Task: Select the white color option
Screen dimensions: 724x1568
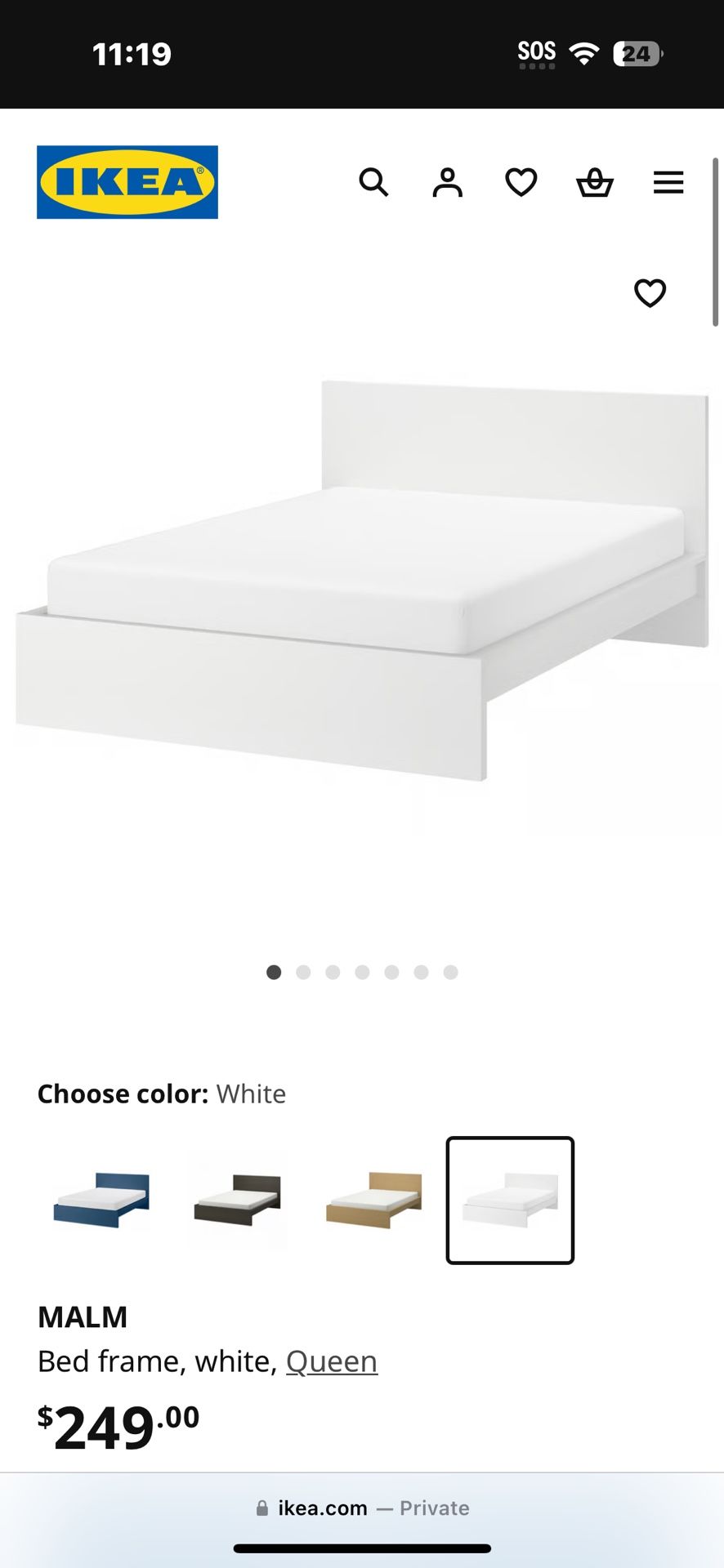Action: click(x=510, y=1200)
